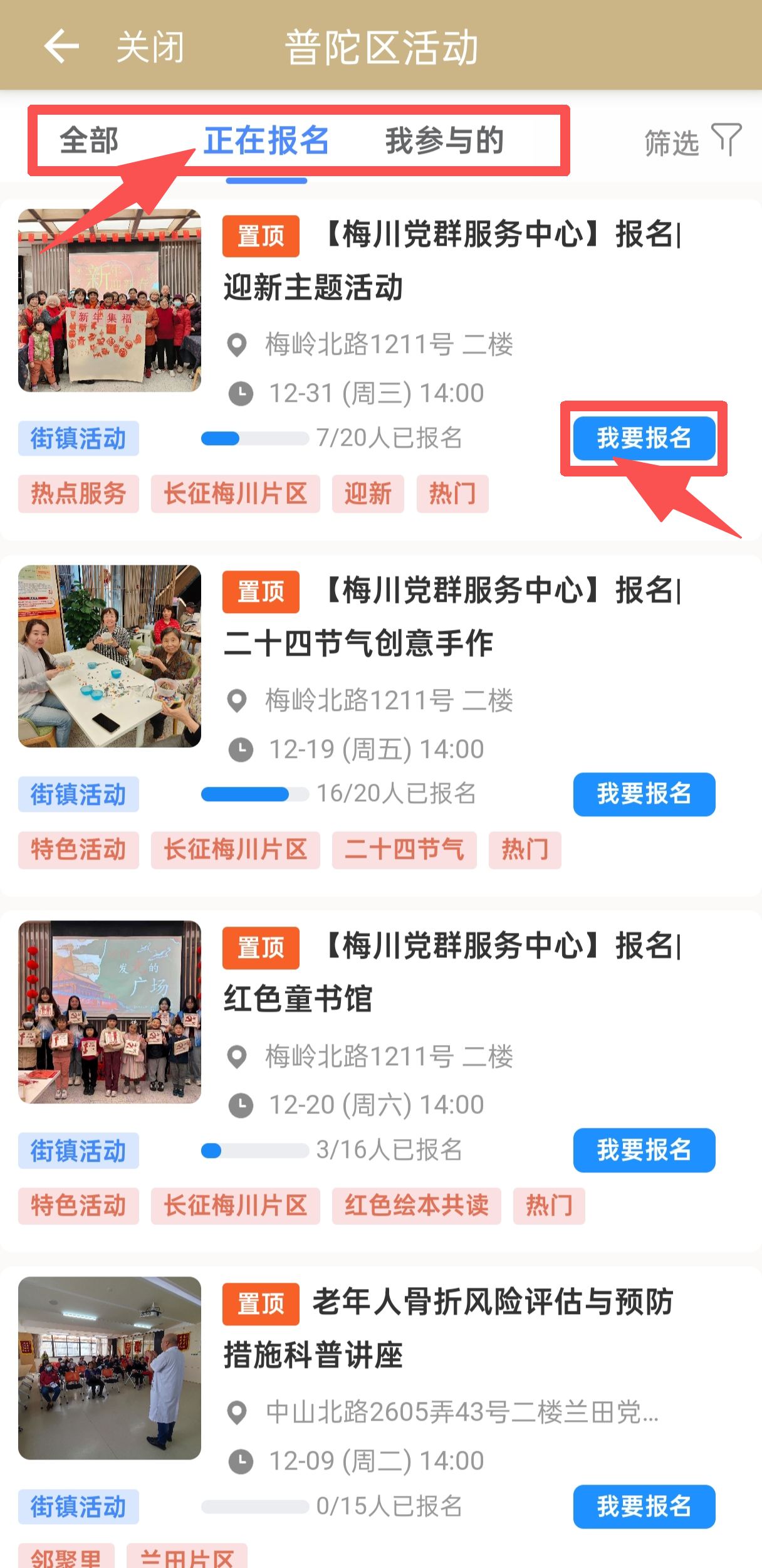Viewport: 762px width, 1568px height.
Task: Close the page with 关闭
Action: click(150, 47)
